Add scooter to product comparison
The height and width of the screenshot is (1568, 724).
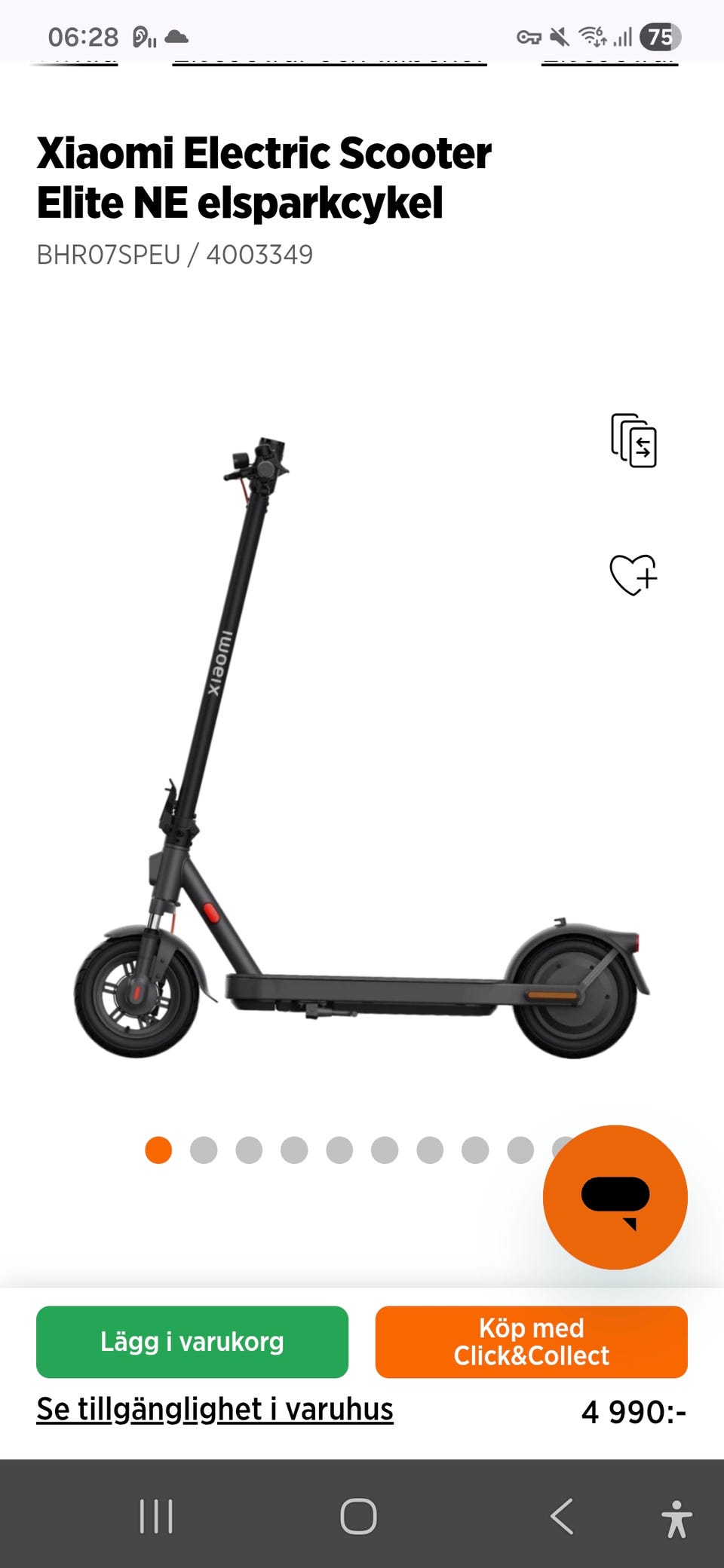coord(633,440)
